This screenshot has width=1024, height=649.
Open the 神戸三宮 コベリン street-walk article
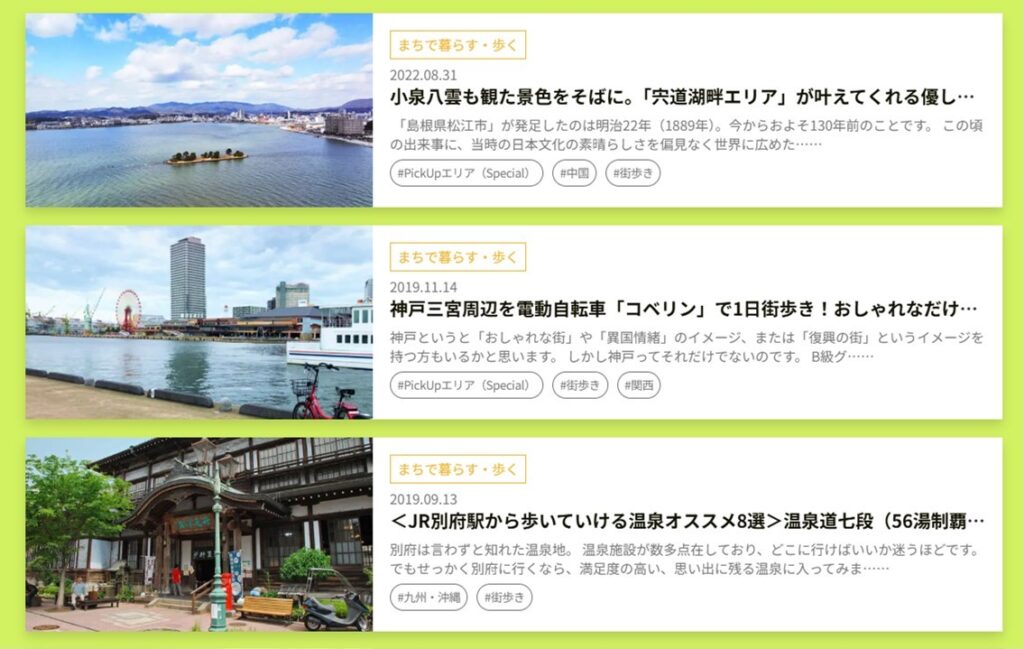[x=682, y=308]
